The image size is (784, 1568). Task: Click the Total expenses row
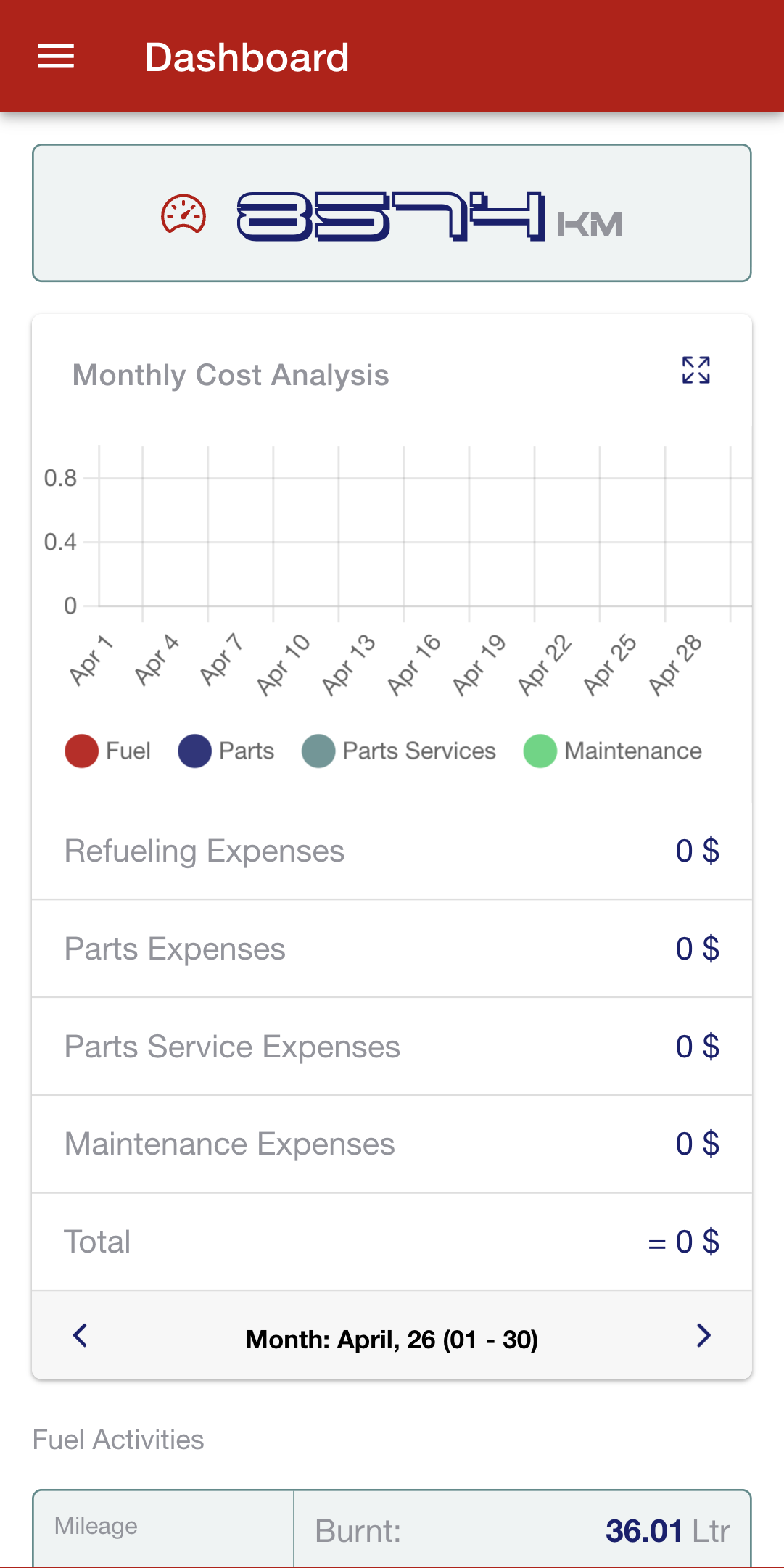point(392,1242)
